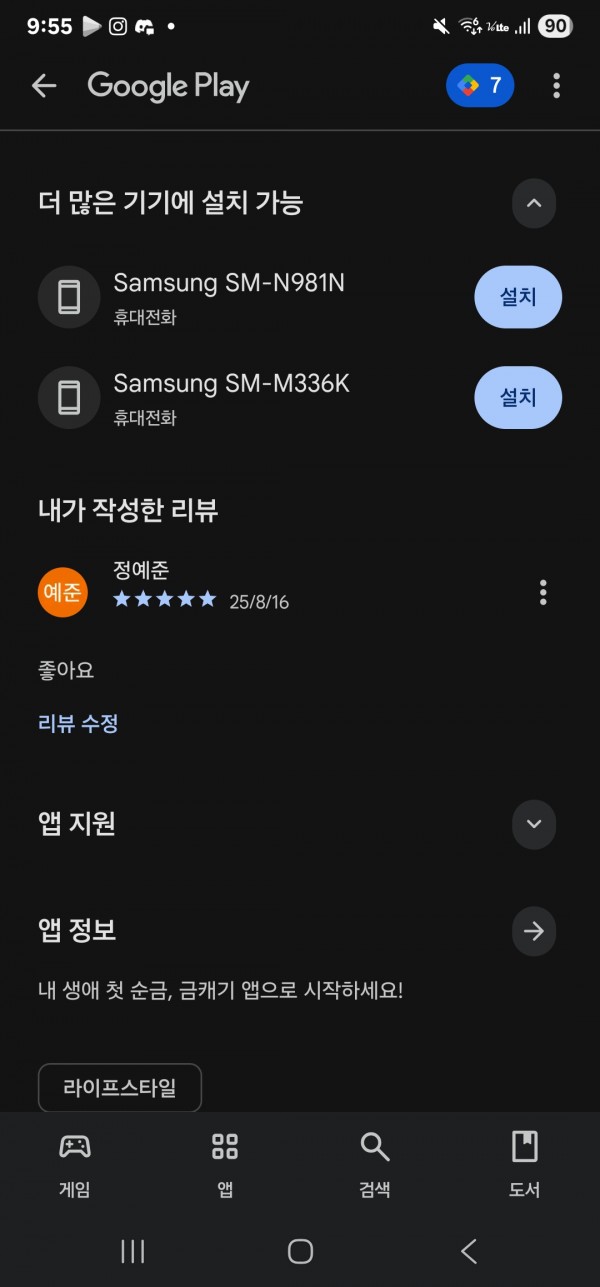Install on Samsung SM-N981N
Screen dimensions: 600x1287
(518, 297)
